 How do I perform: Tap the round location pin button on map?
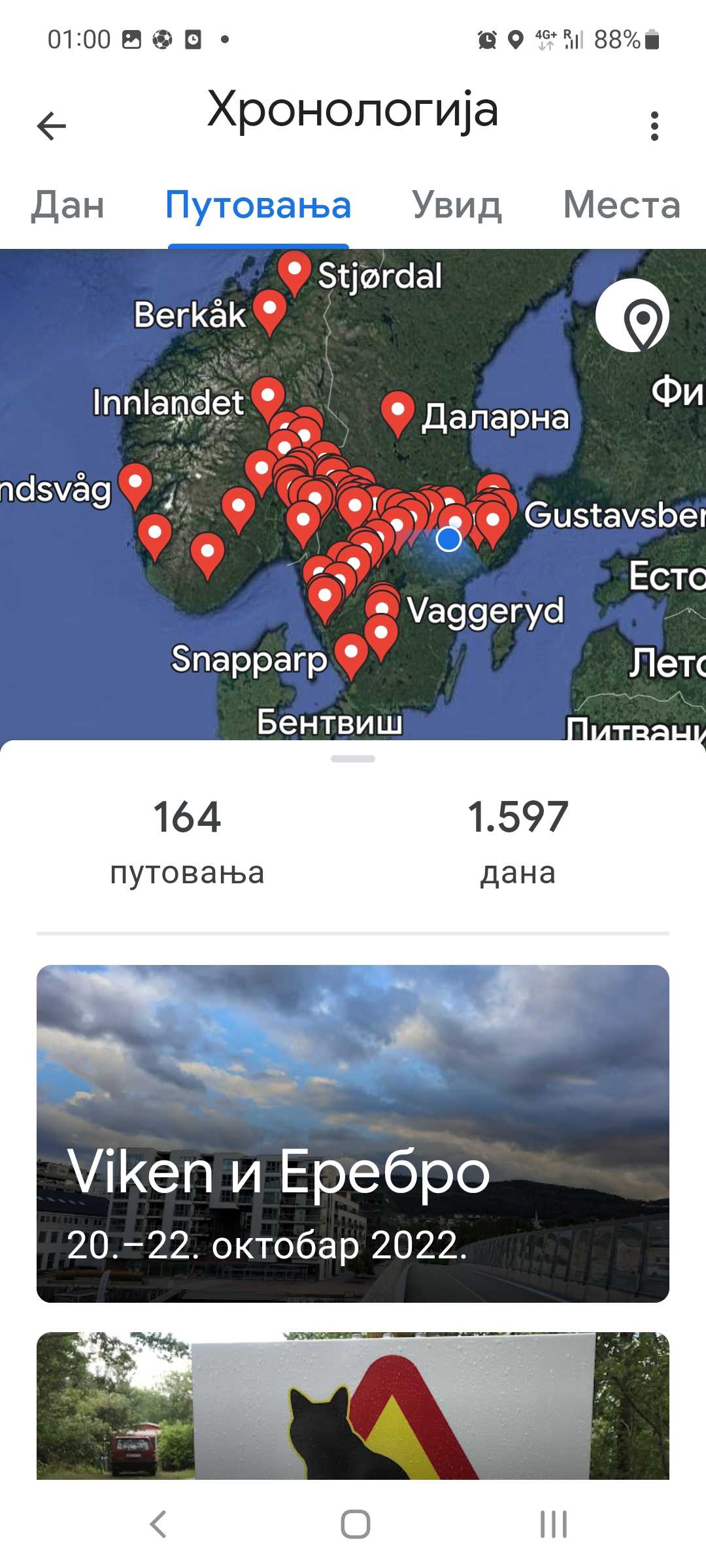click(632, 316)
